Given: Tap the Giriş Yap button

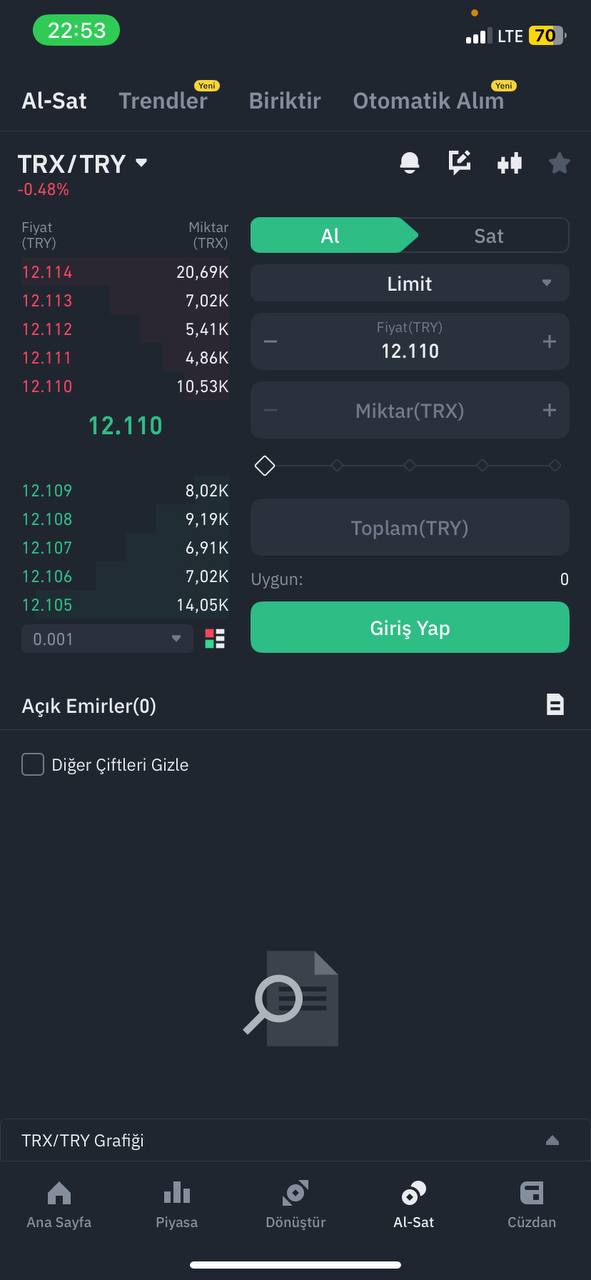Looking at the screenshot, I should pyautogui.click(x=410, y=627).
